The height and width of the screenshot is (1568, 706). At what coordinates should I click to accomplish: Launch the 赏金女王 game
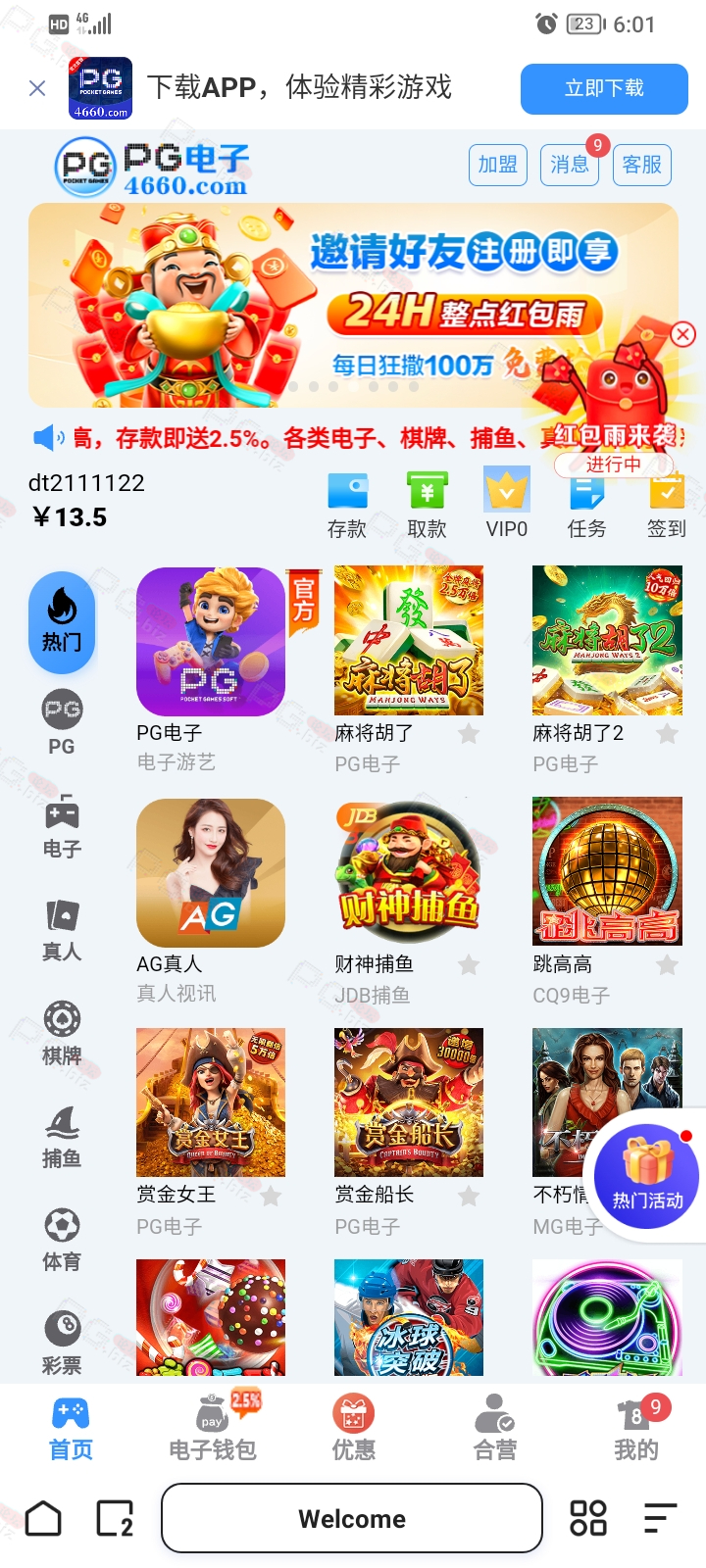click(x=211, y=1102)
